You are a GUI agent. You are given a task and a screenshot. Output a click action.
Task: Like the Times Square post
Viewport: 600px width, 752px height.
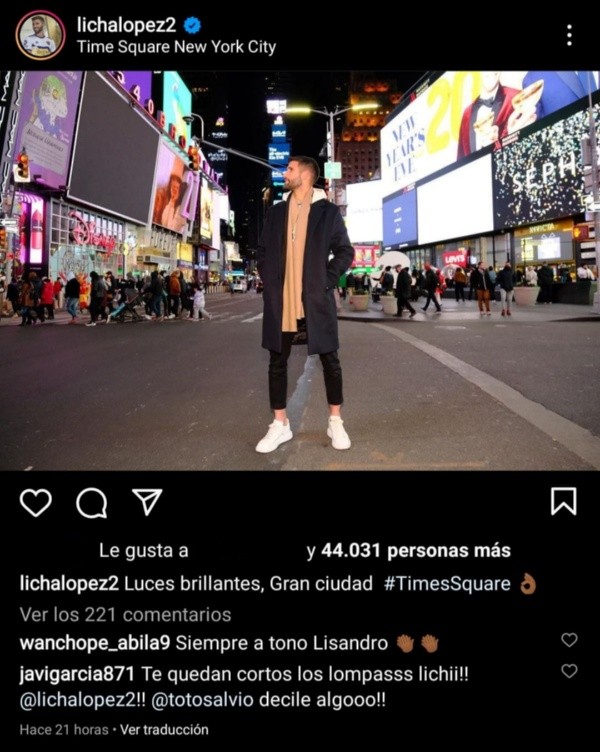pos(36,502)
